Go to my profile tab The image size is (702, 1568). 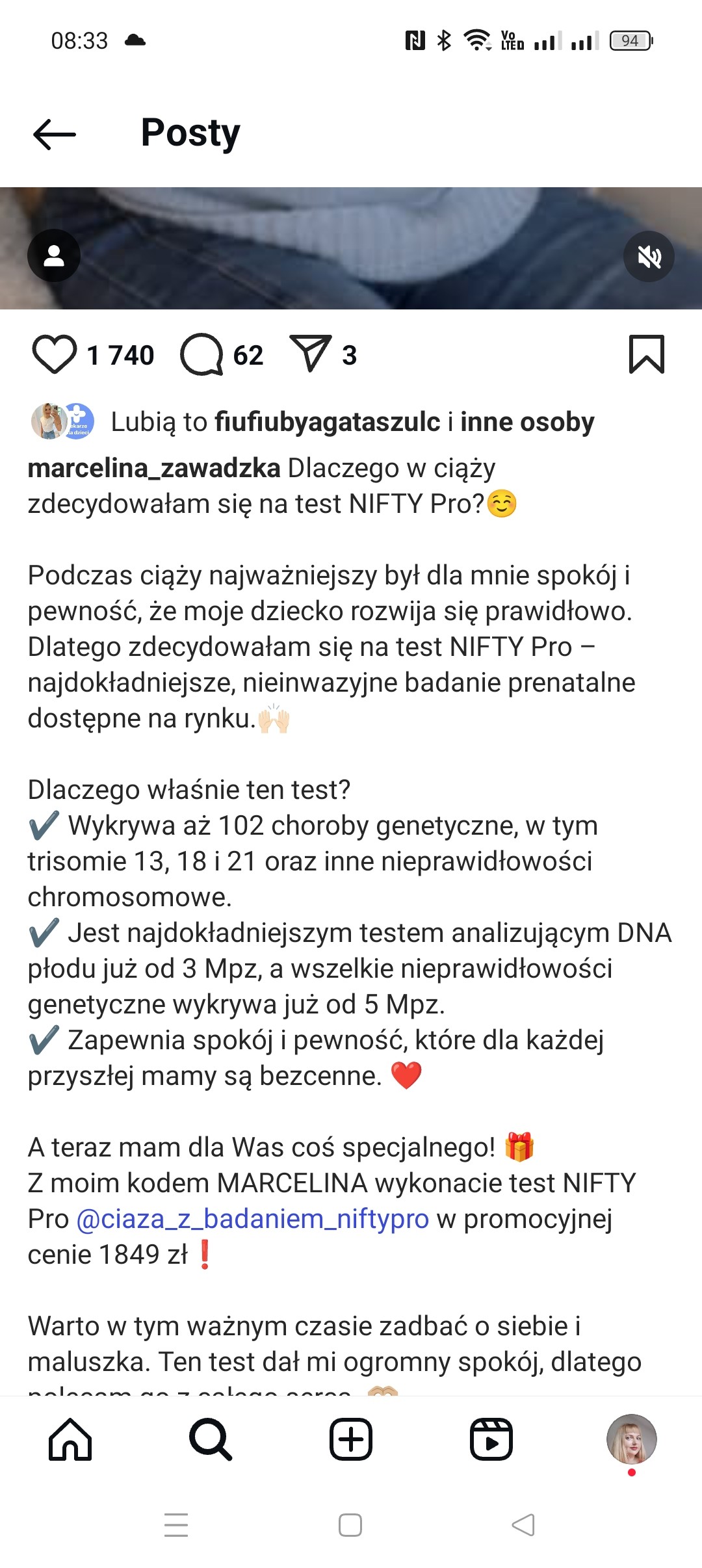(631, 1439)
